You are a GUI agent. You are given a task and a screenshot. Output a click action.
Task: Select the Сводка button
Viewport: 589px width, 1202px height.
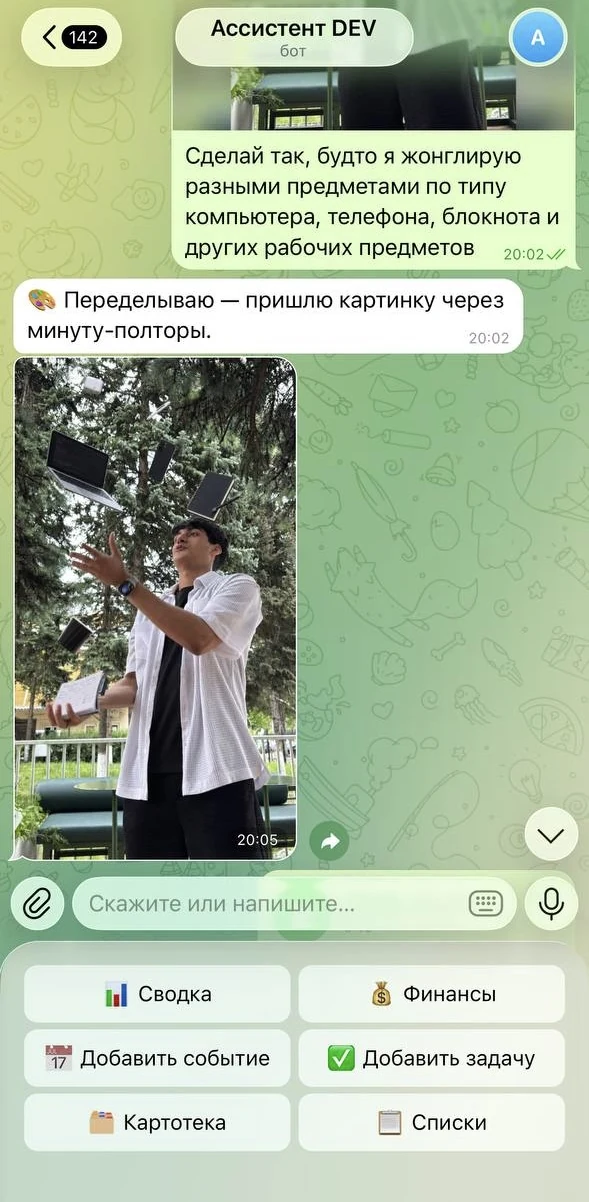pos(157,994)
